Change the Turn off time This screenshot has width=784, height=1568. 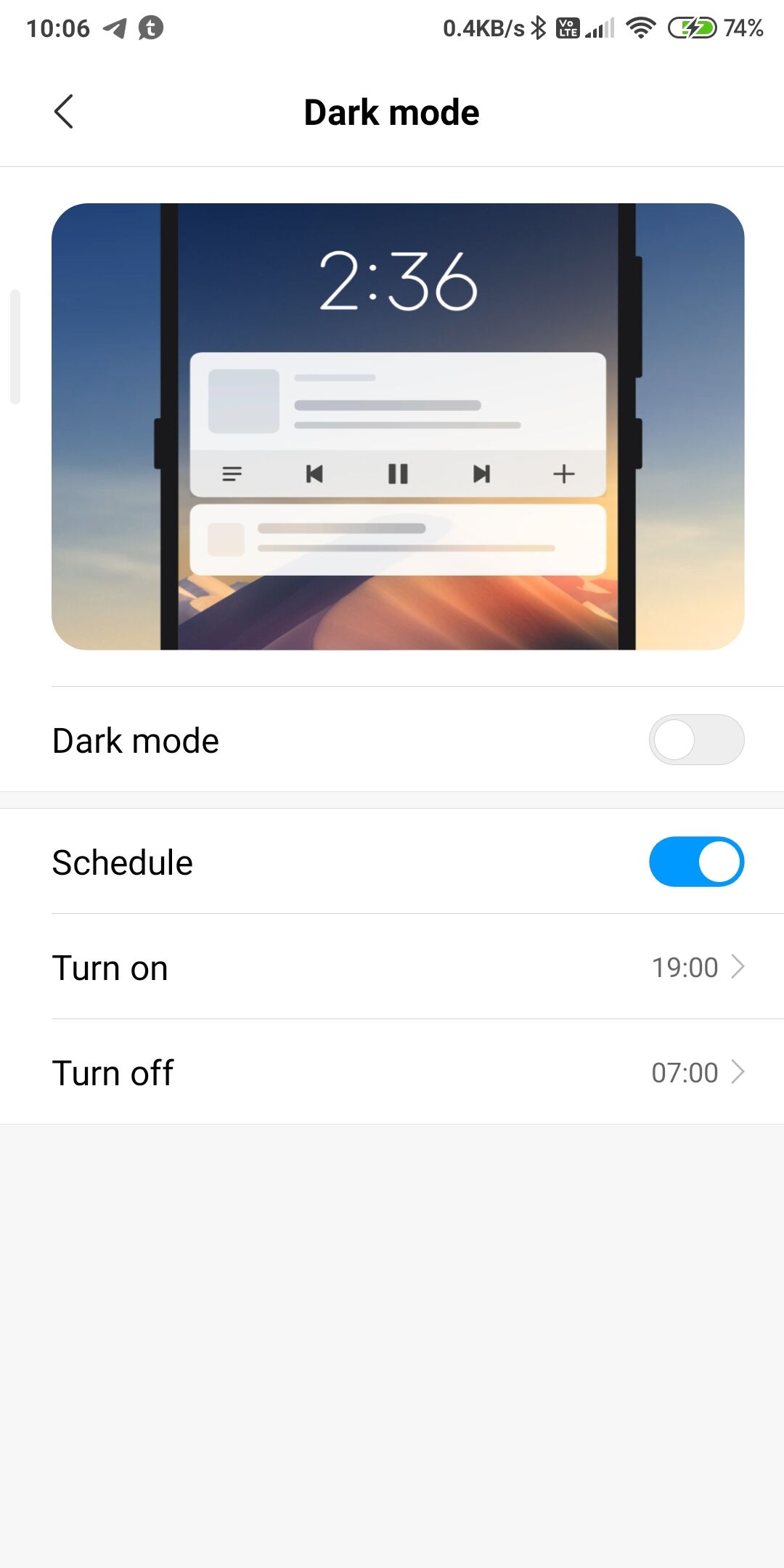tap(392, 1072)
